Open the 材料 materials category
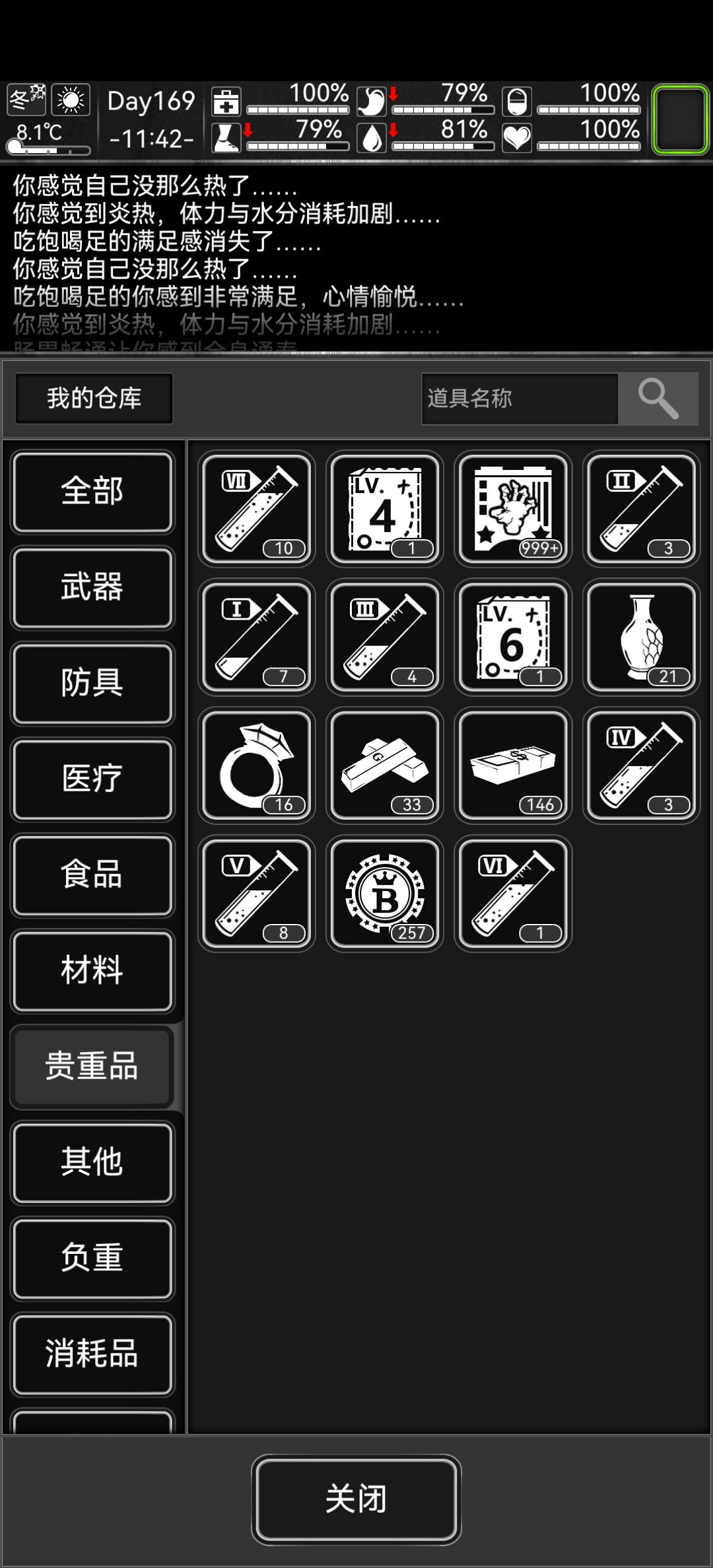 pyautogui.click(x=92, y=971)
